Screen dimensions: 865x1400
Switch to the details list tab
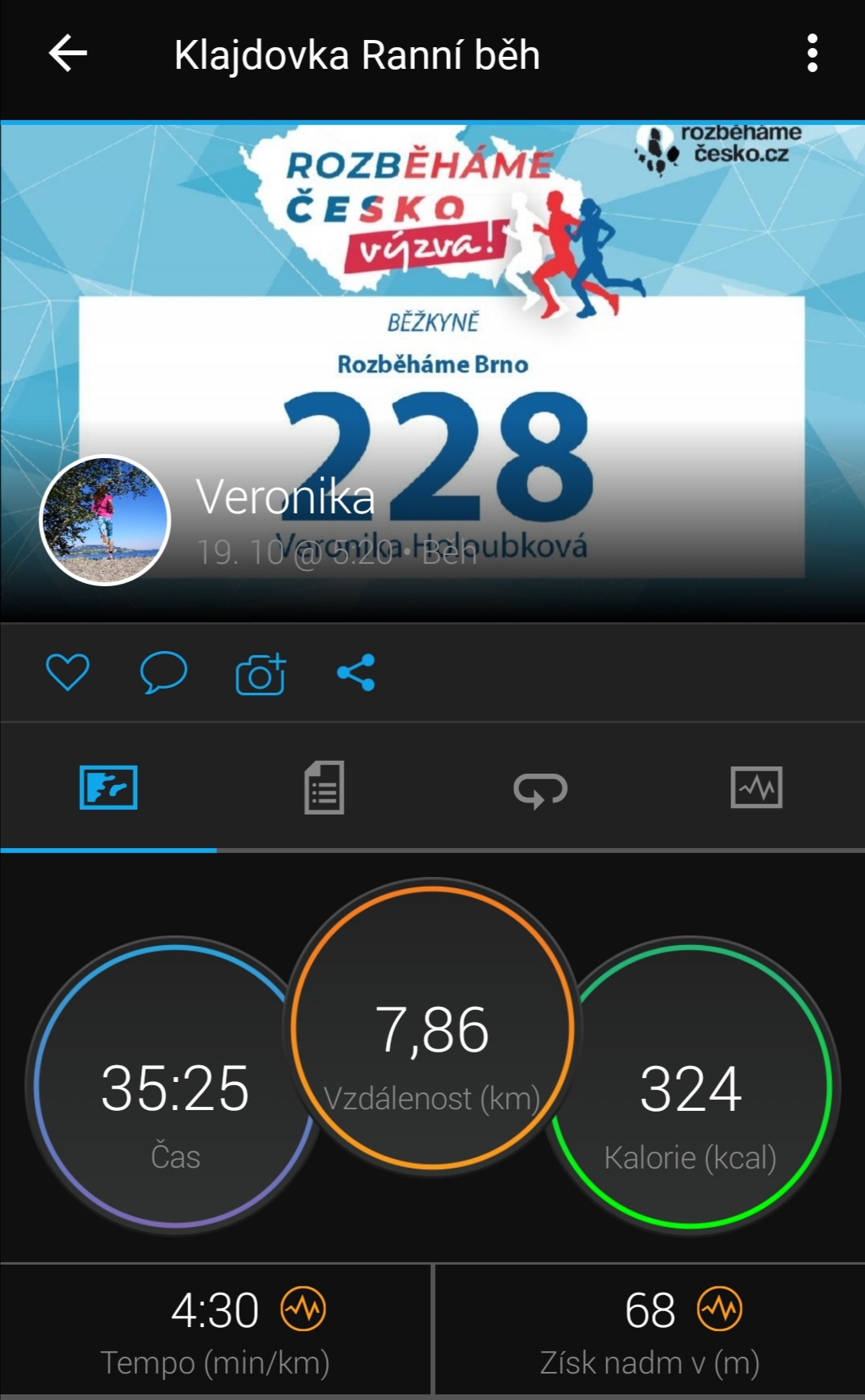pos(324,787)
